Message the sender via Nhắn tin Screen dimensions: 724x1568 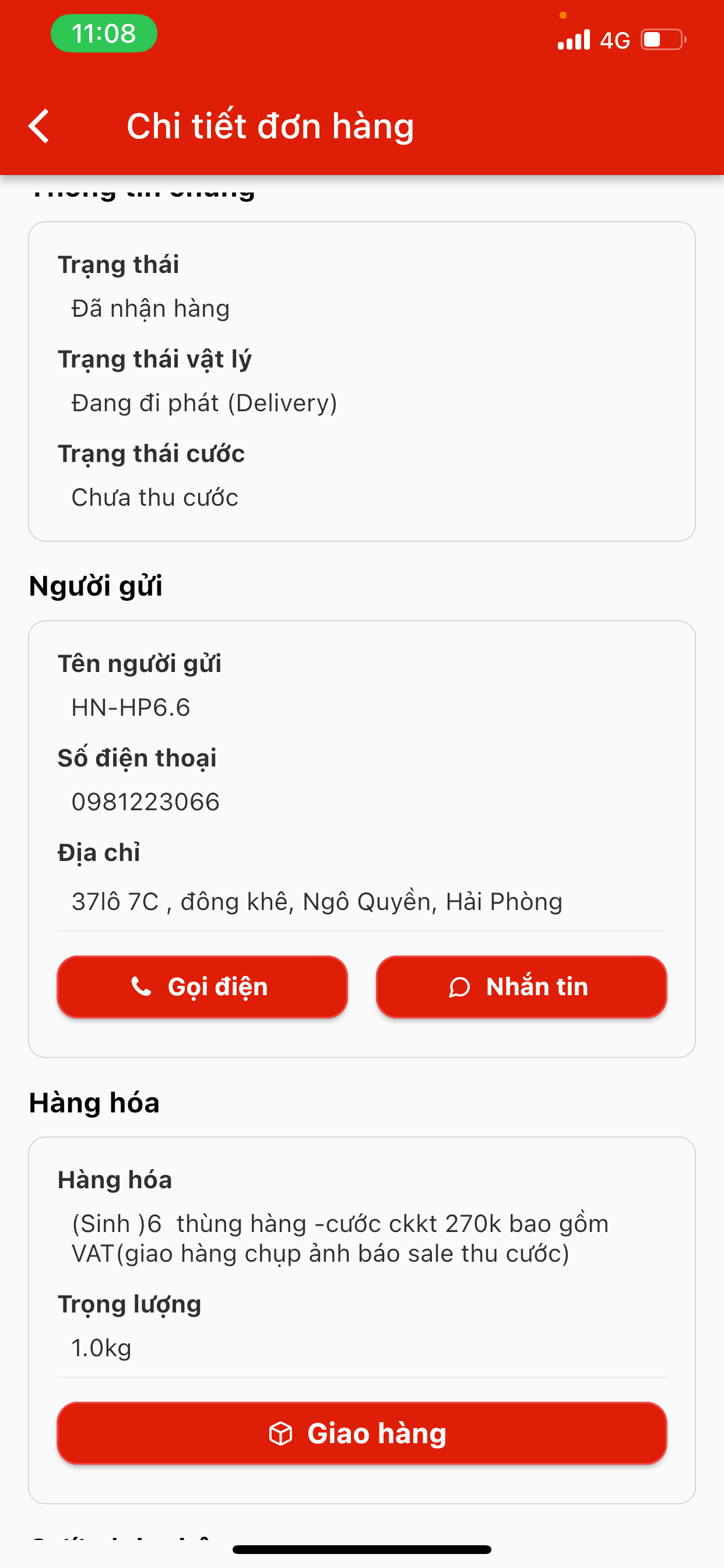tap(521, 986)
